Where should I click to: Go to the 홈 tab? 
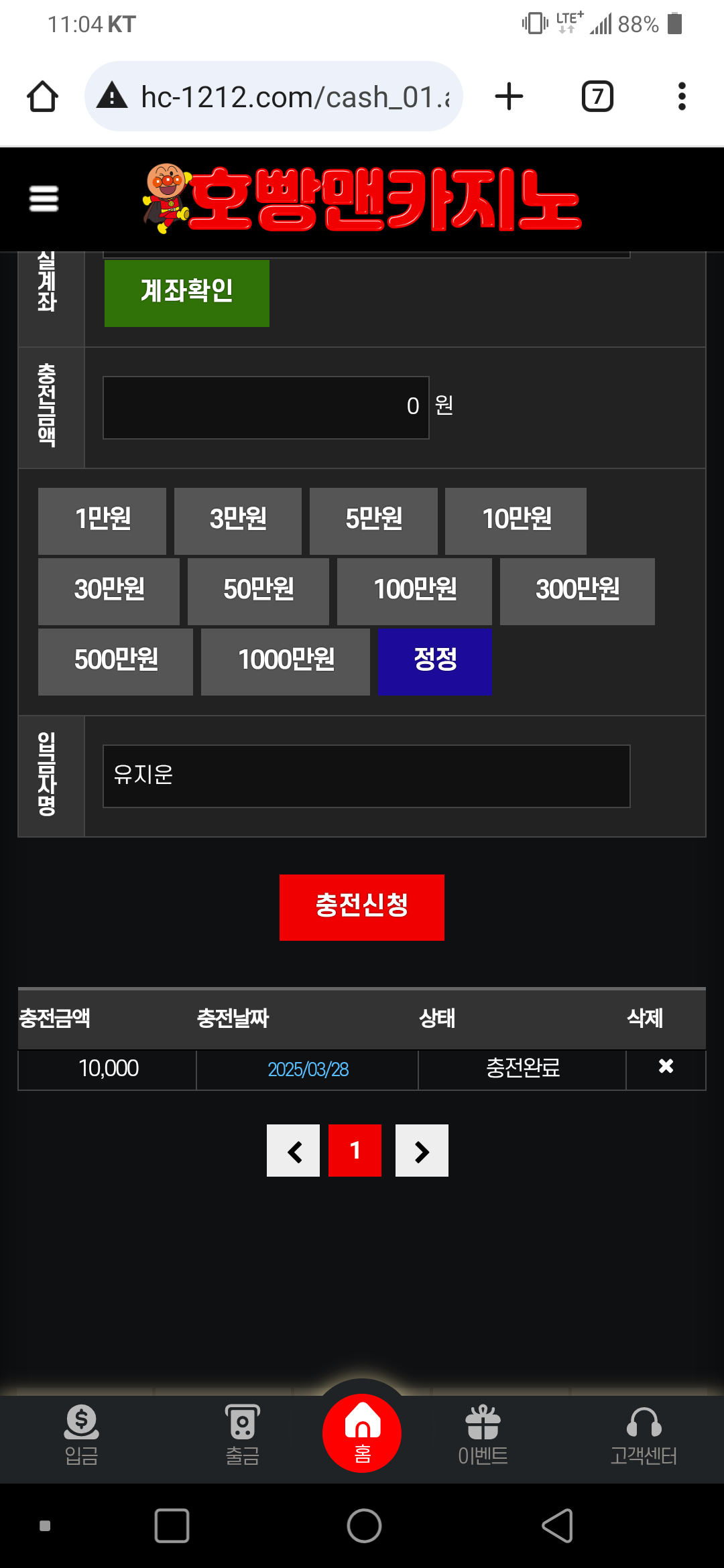tap(362, 1433)
